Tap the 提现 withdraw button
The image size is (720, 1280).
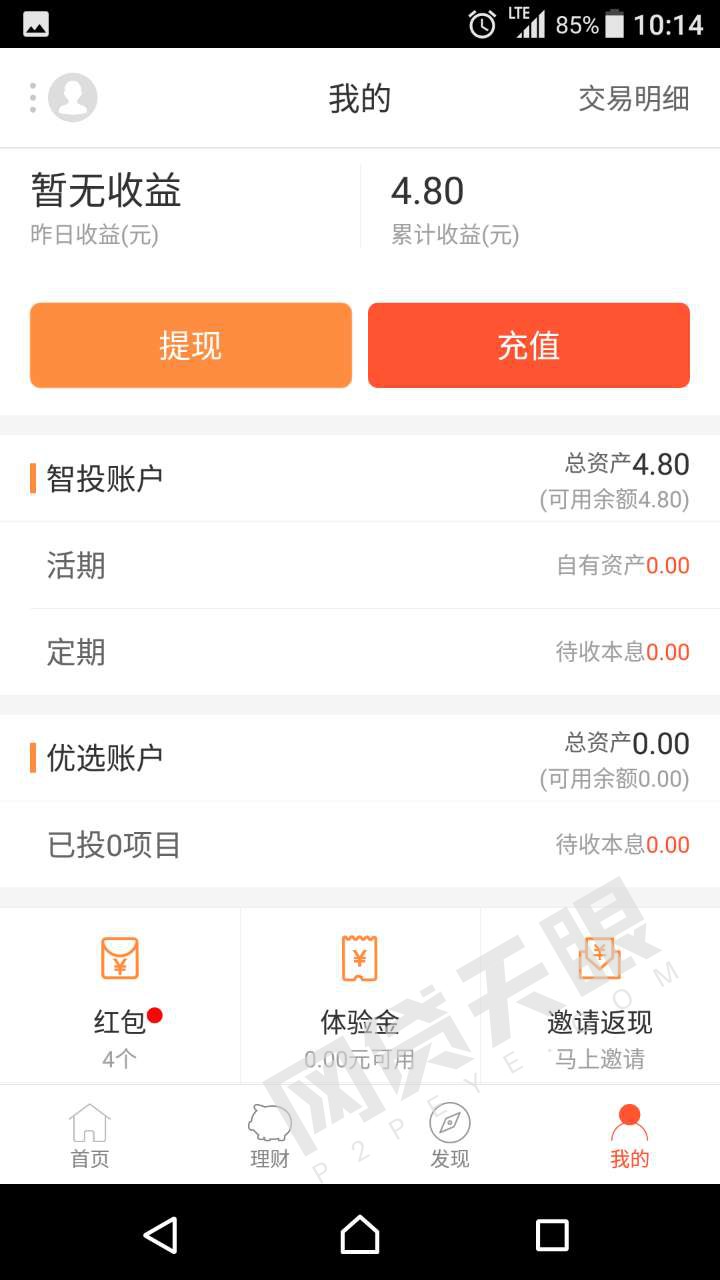point(191,345)
